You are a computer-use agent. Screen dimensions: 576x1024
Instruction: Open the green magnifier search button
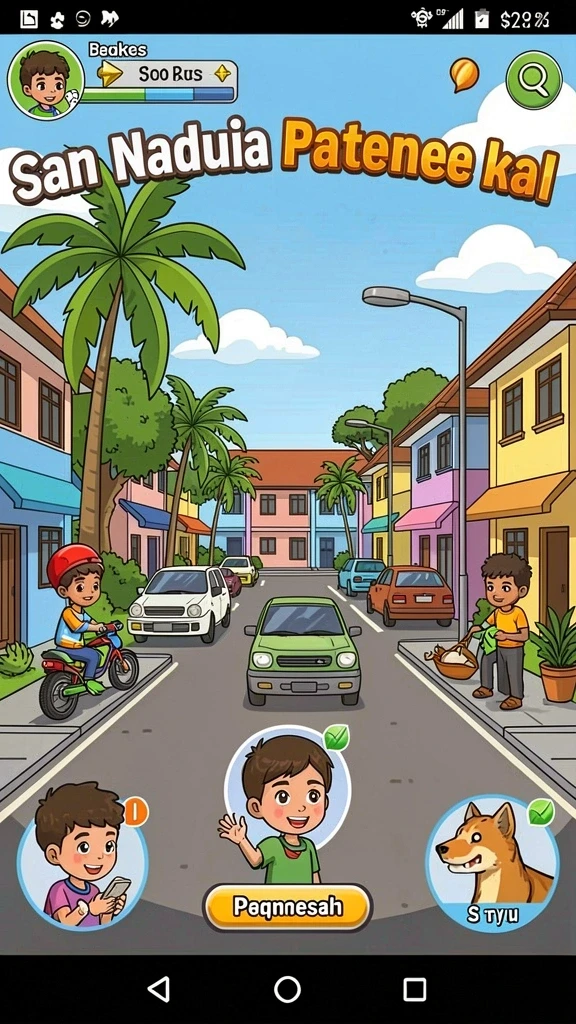click(534, 80)
